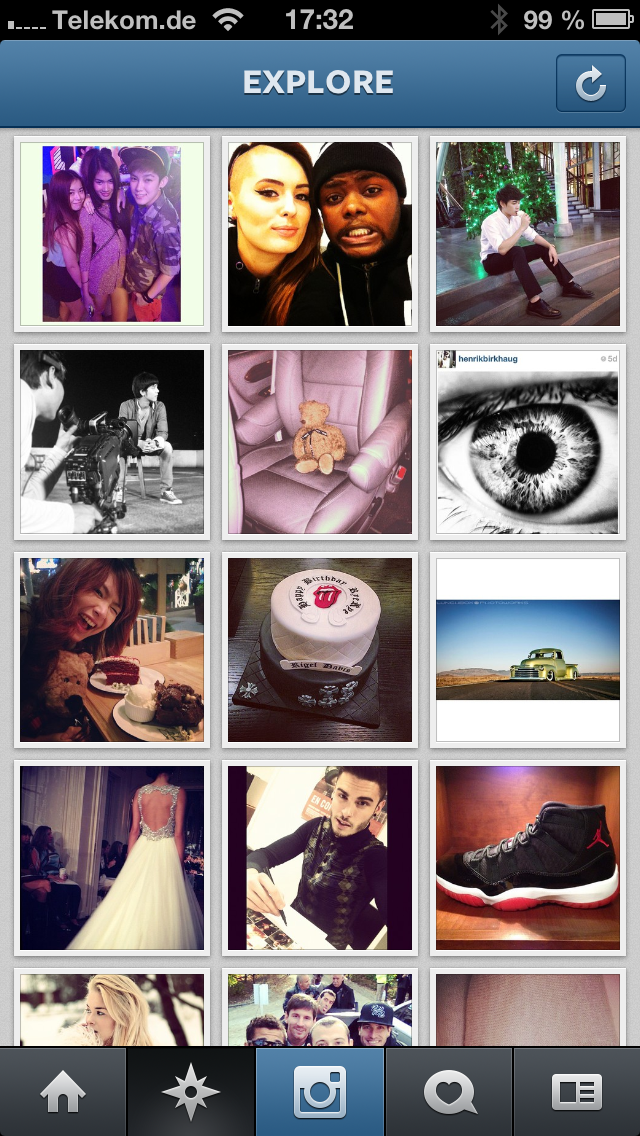Open the profile tab
The width and height of the screenshot is (640, 1136).
576,1092
